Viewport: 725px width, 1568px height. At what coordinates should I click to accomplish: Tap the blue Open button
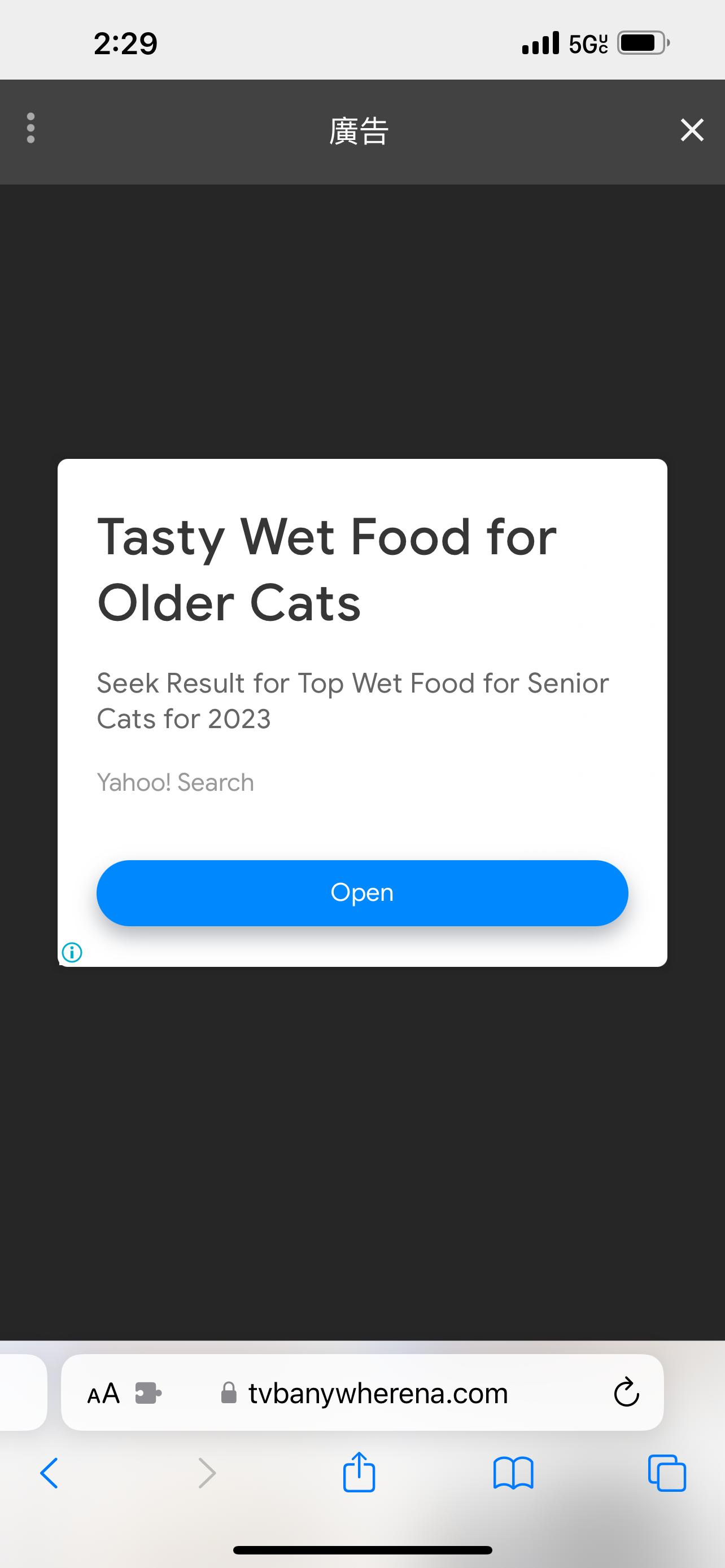362,892
